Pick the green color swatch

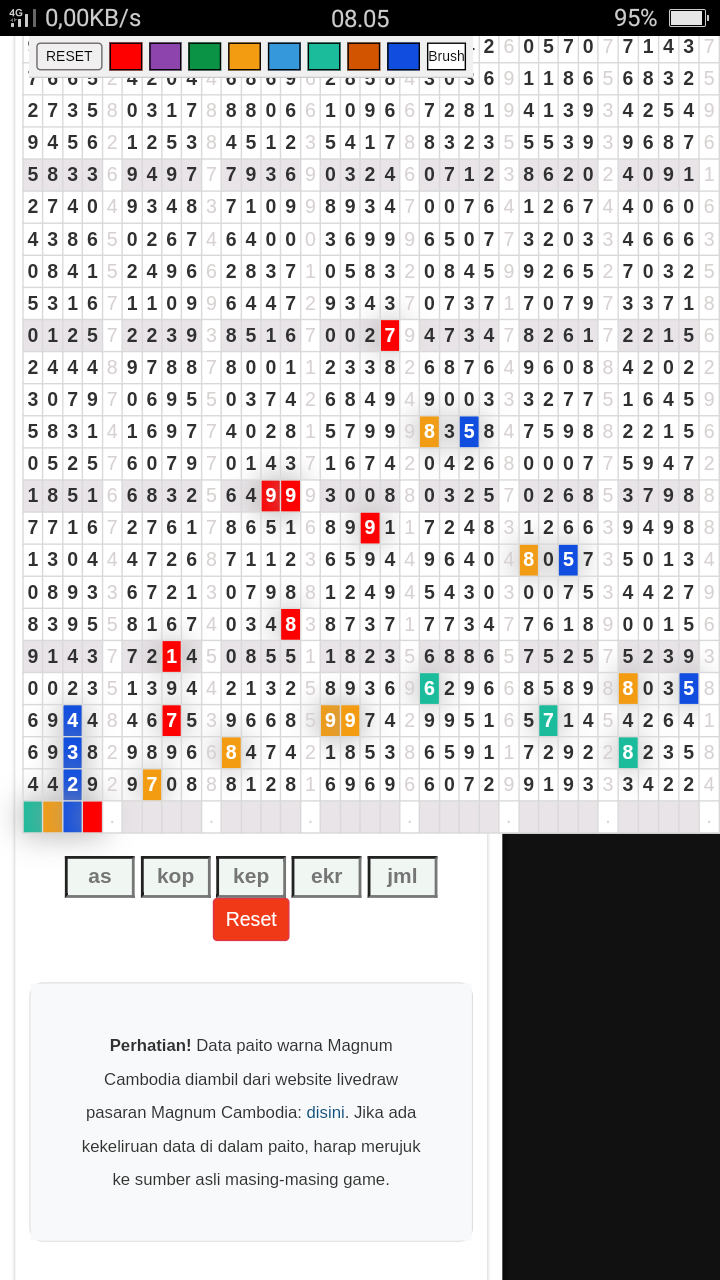point(204,56)
